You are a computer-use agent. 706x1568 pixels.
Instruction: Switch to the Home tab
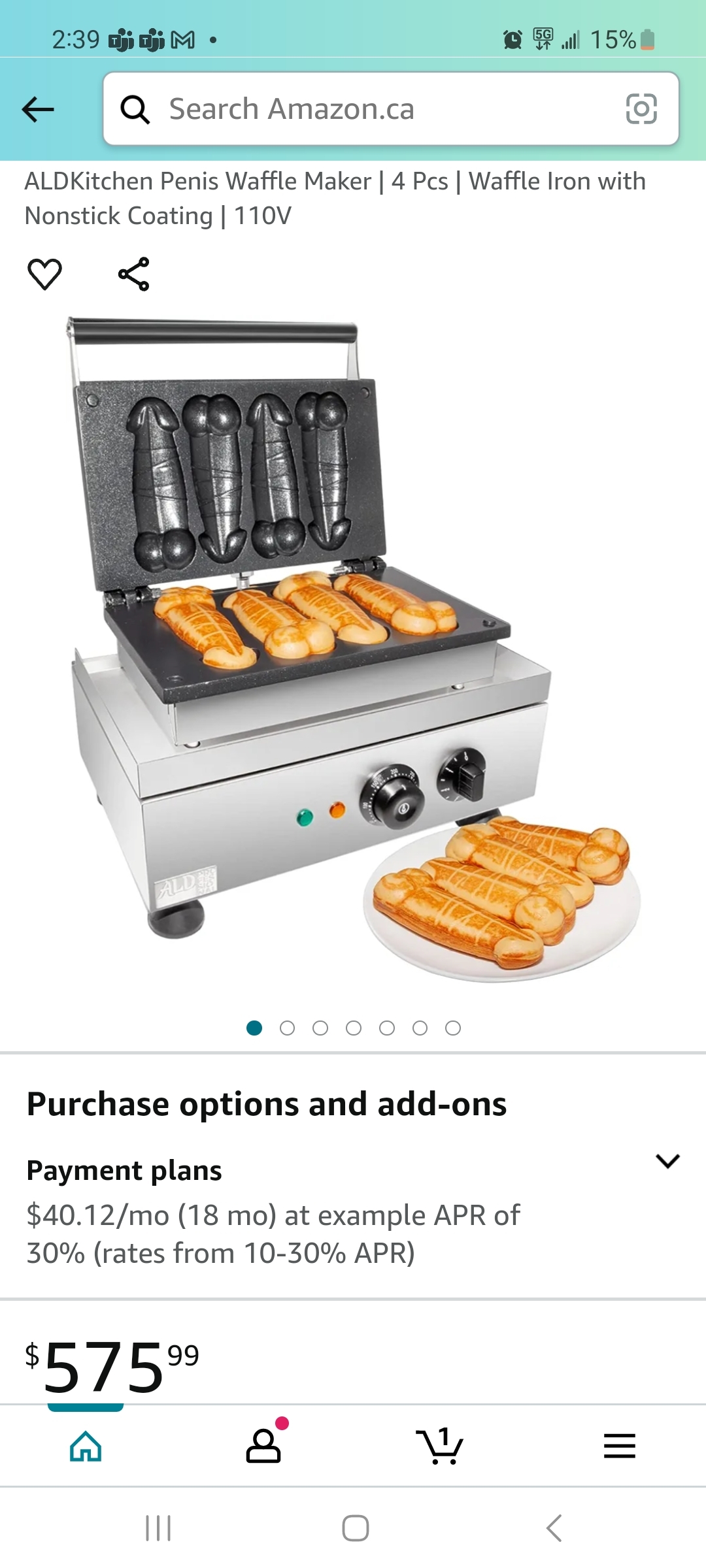click(86, 1445)
